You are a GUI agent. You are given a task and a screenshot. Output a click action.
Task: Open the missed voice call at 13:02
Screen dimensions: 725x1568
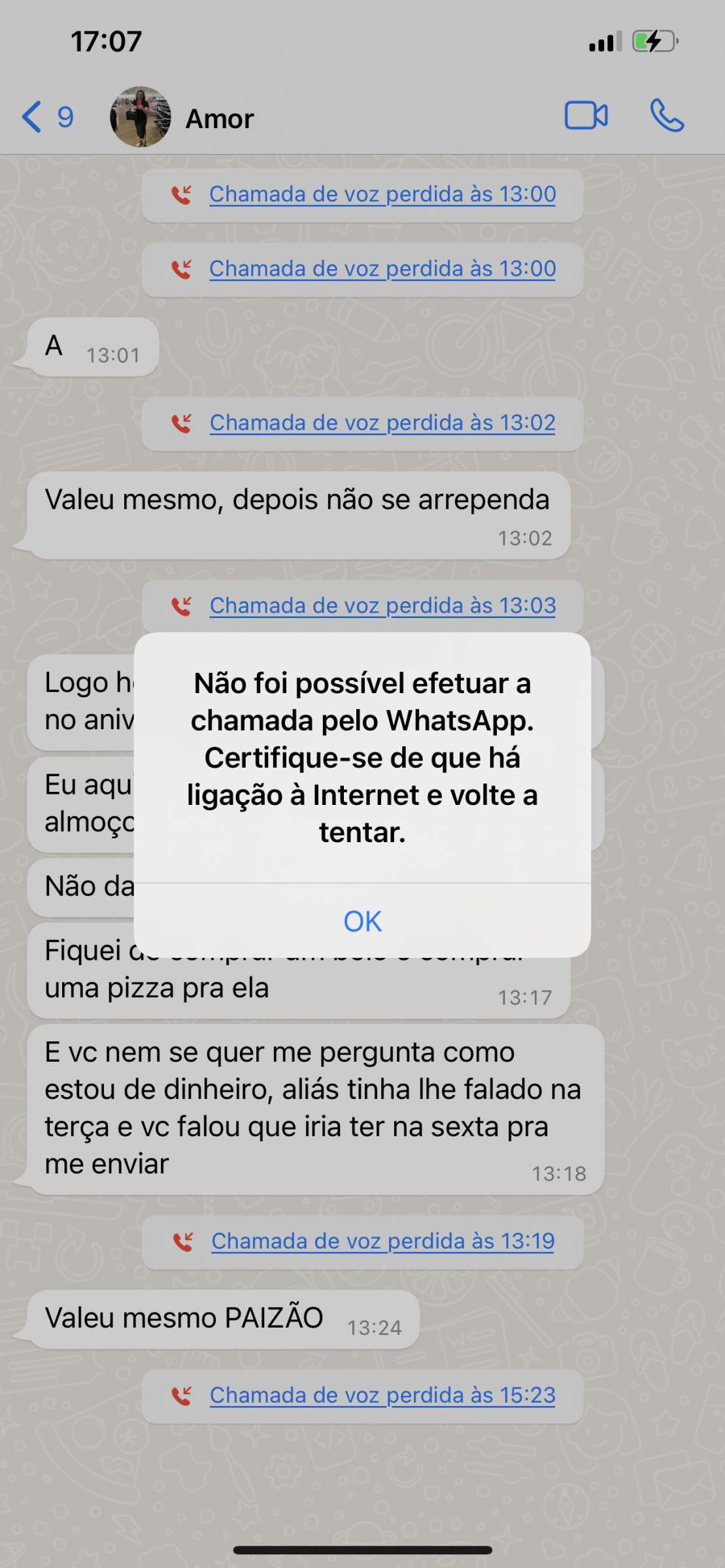coord(382,423)
